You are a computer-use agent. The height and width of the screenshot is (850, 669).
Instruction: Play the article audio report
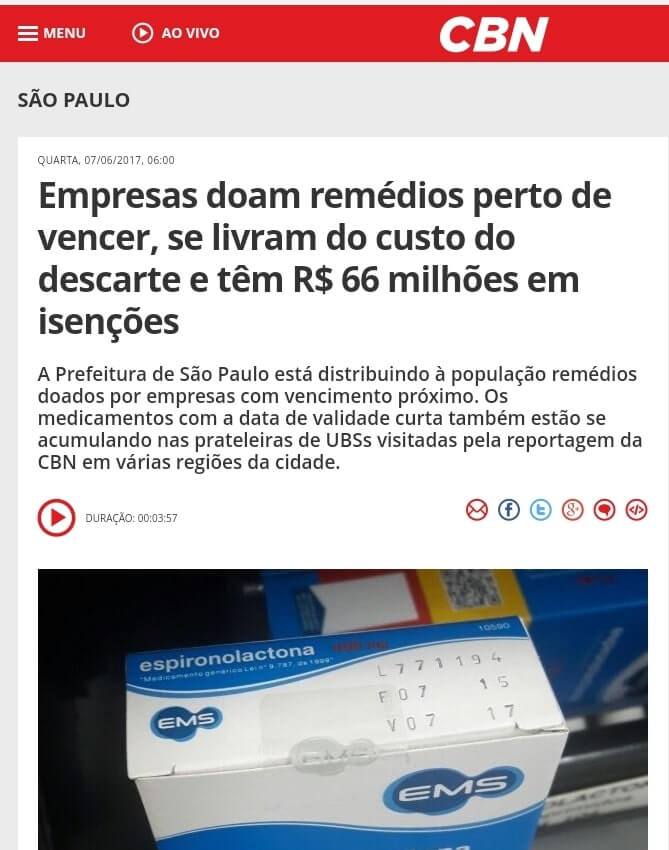tap(57, 517)
